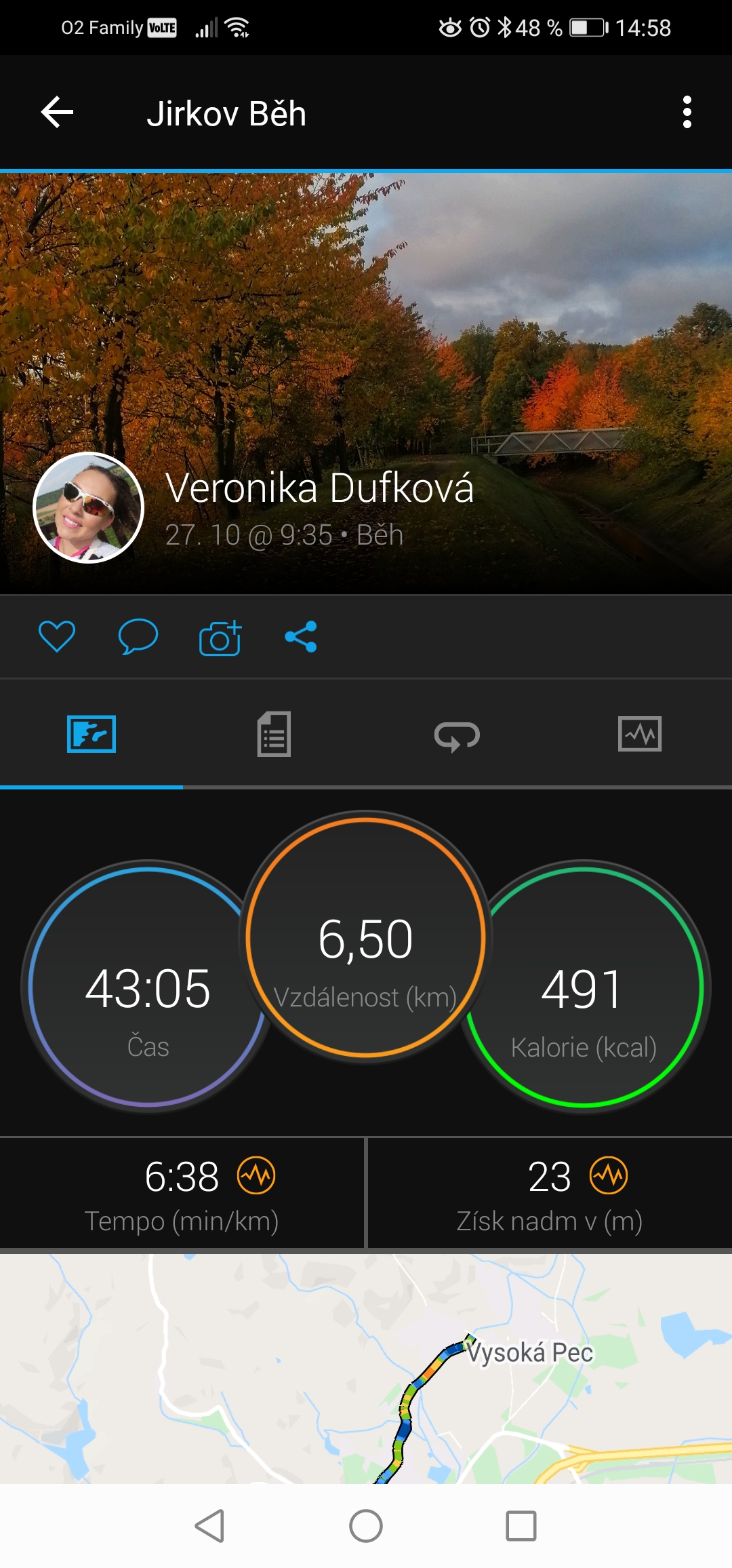
Task: Tap the system home button
Action: pyautogui.click(x=366, y=1526)
